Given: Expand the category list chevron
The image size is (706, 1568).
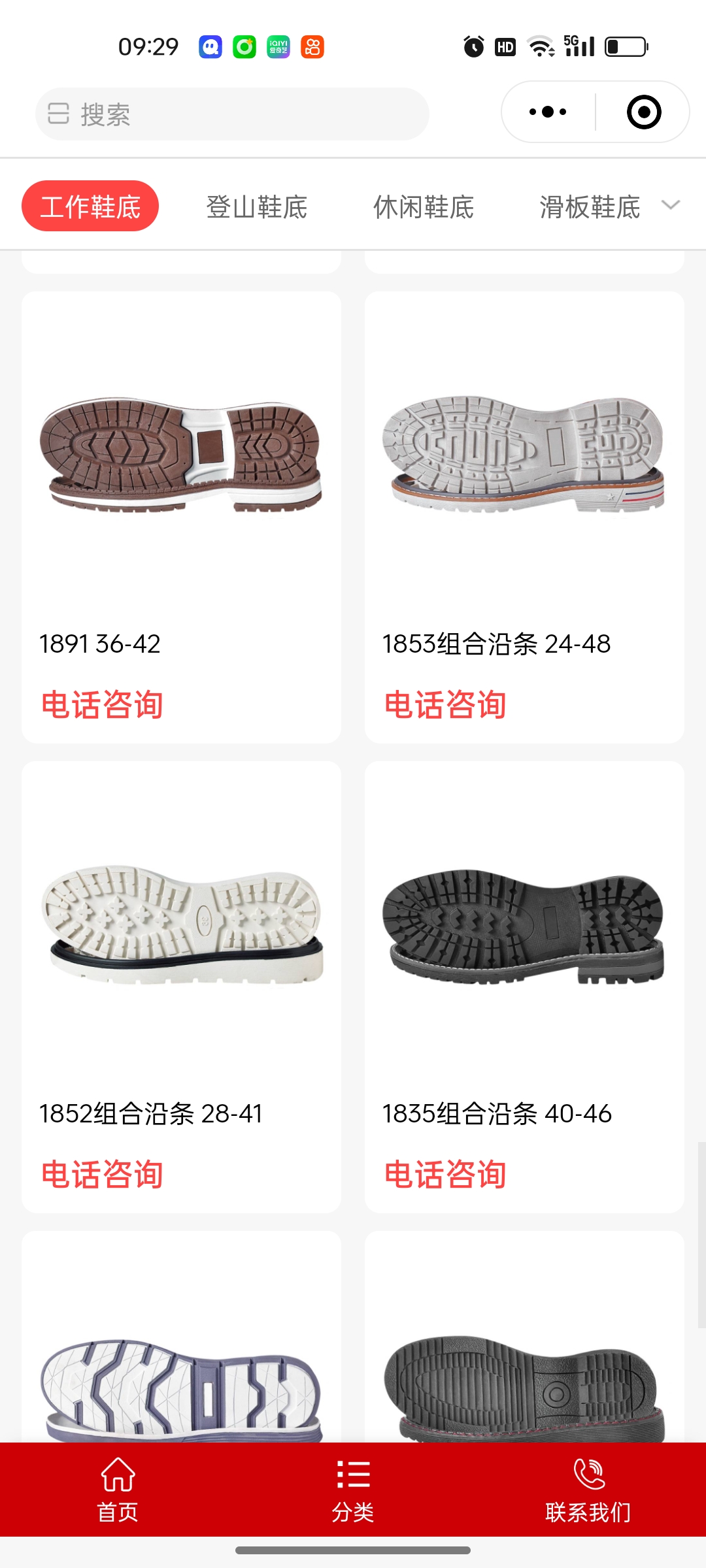Looking at the screenshot, I should point(671,205).
